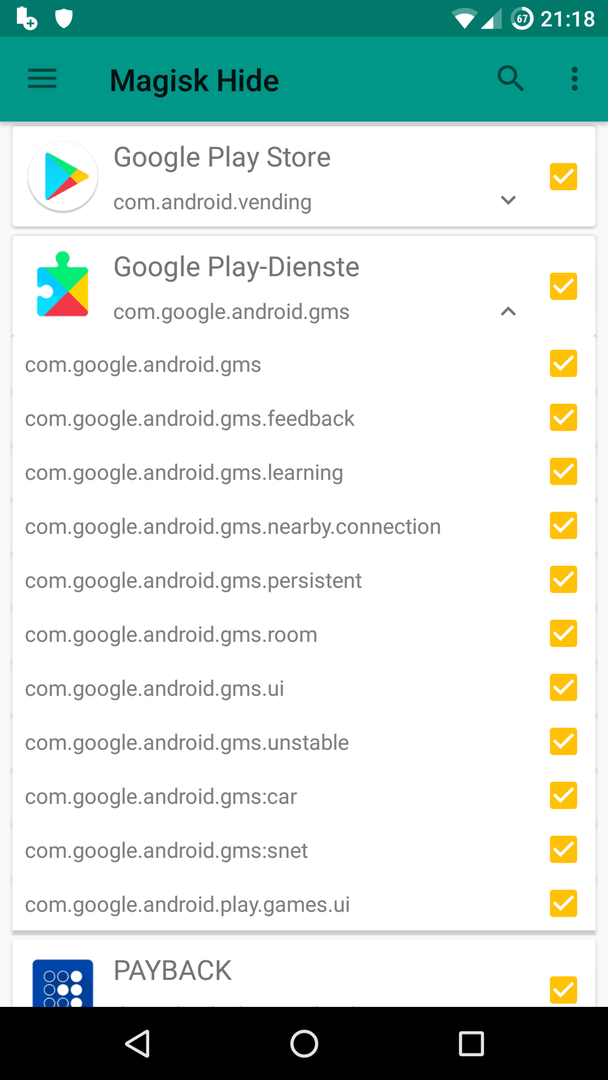
Task: Uncheck Google Play Store checkbox
Action: 563,176
